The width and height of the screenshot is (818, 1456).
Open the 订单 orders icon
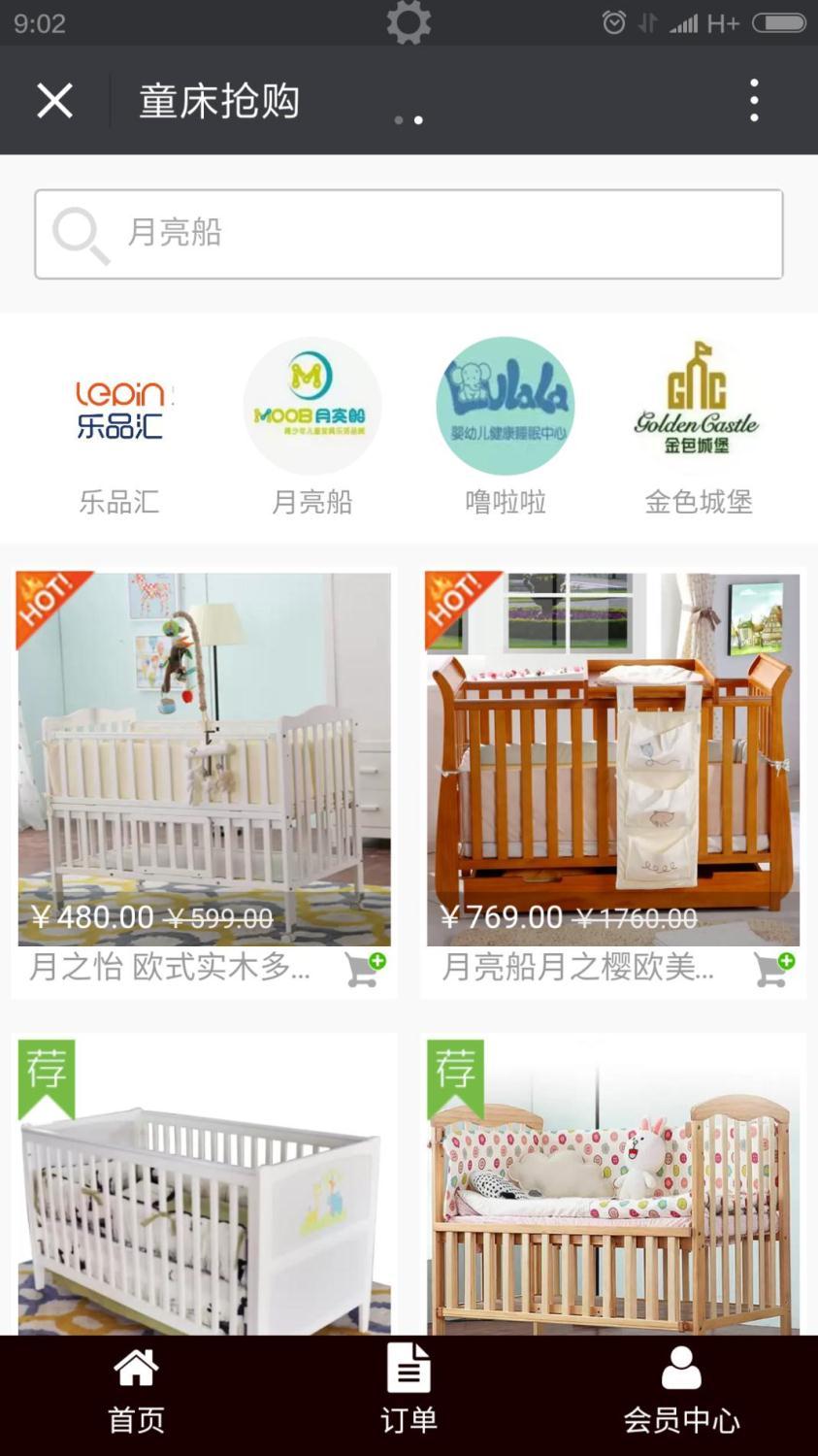click(x=409, y=1366)
